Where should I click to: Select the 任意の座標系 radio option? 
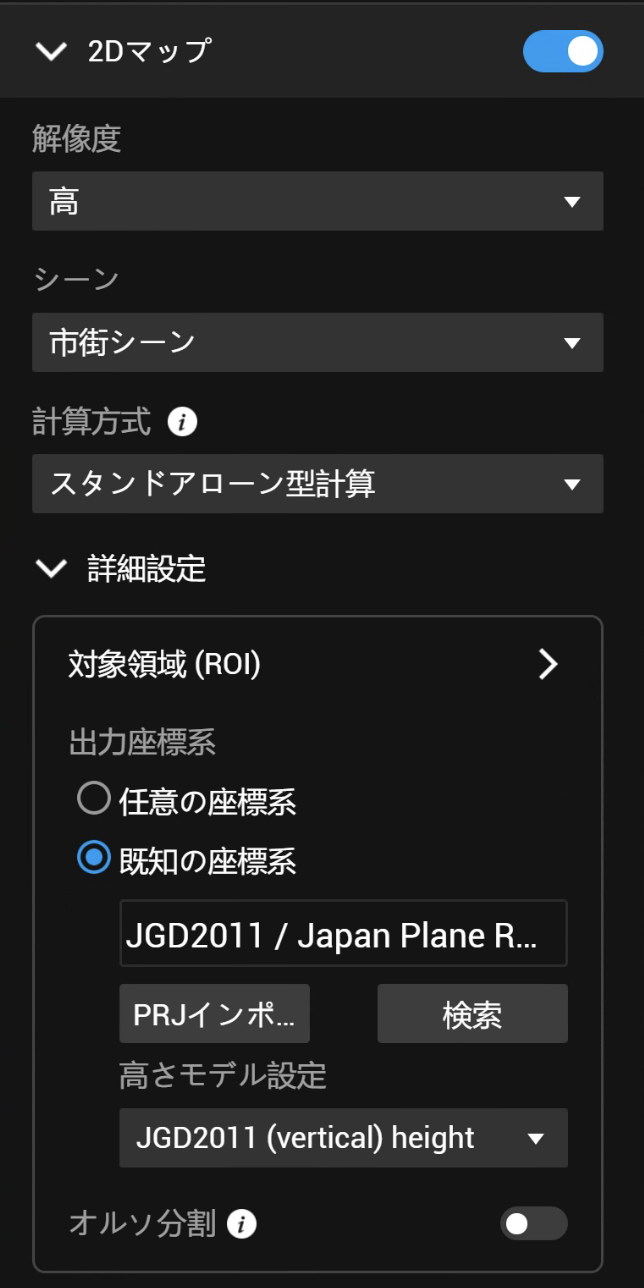pos(94,799)
